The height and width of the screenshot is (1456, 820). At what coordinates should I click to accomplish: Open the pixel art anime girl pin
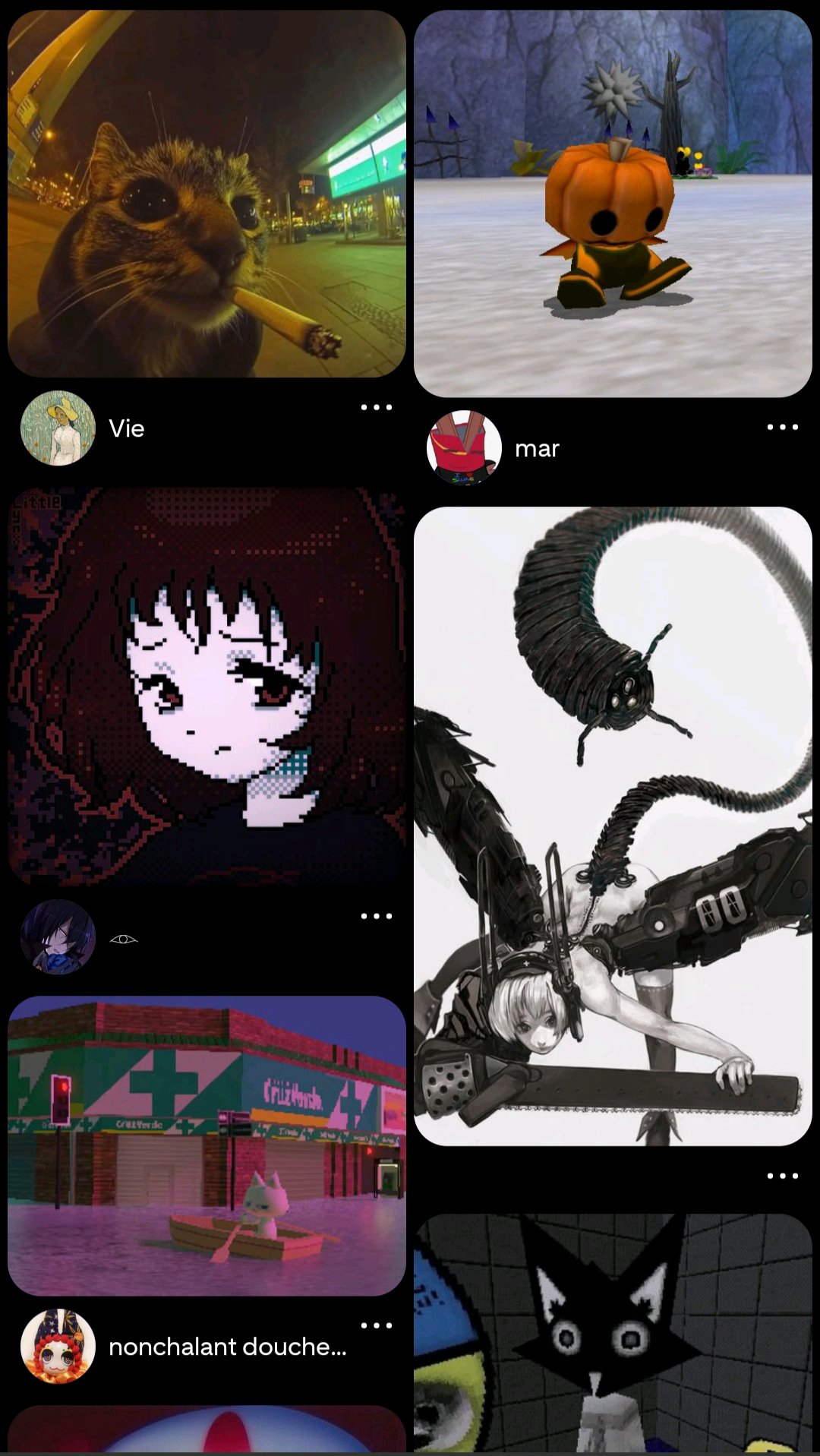tap(207, 686)
